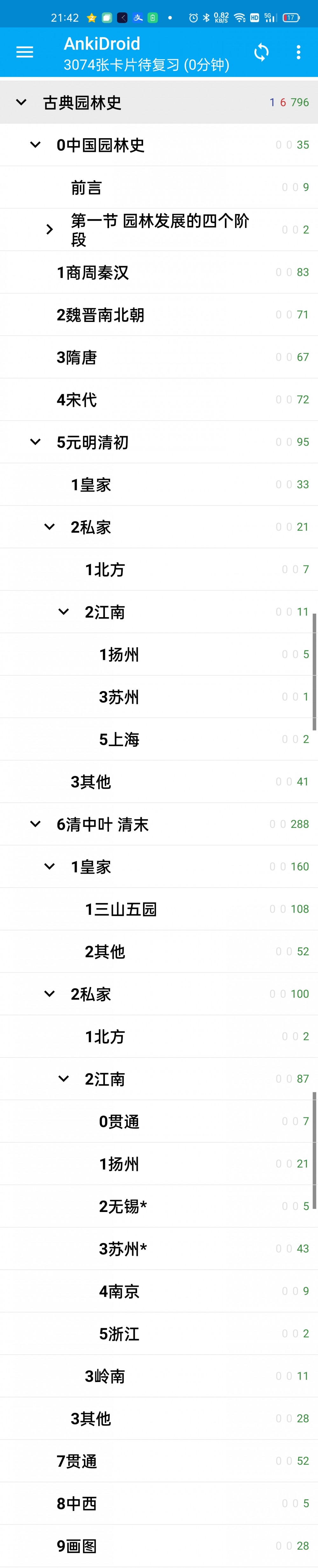
Task: Study the 8中西 deck
Action: pos(77,1503)
